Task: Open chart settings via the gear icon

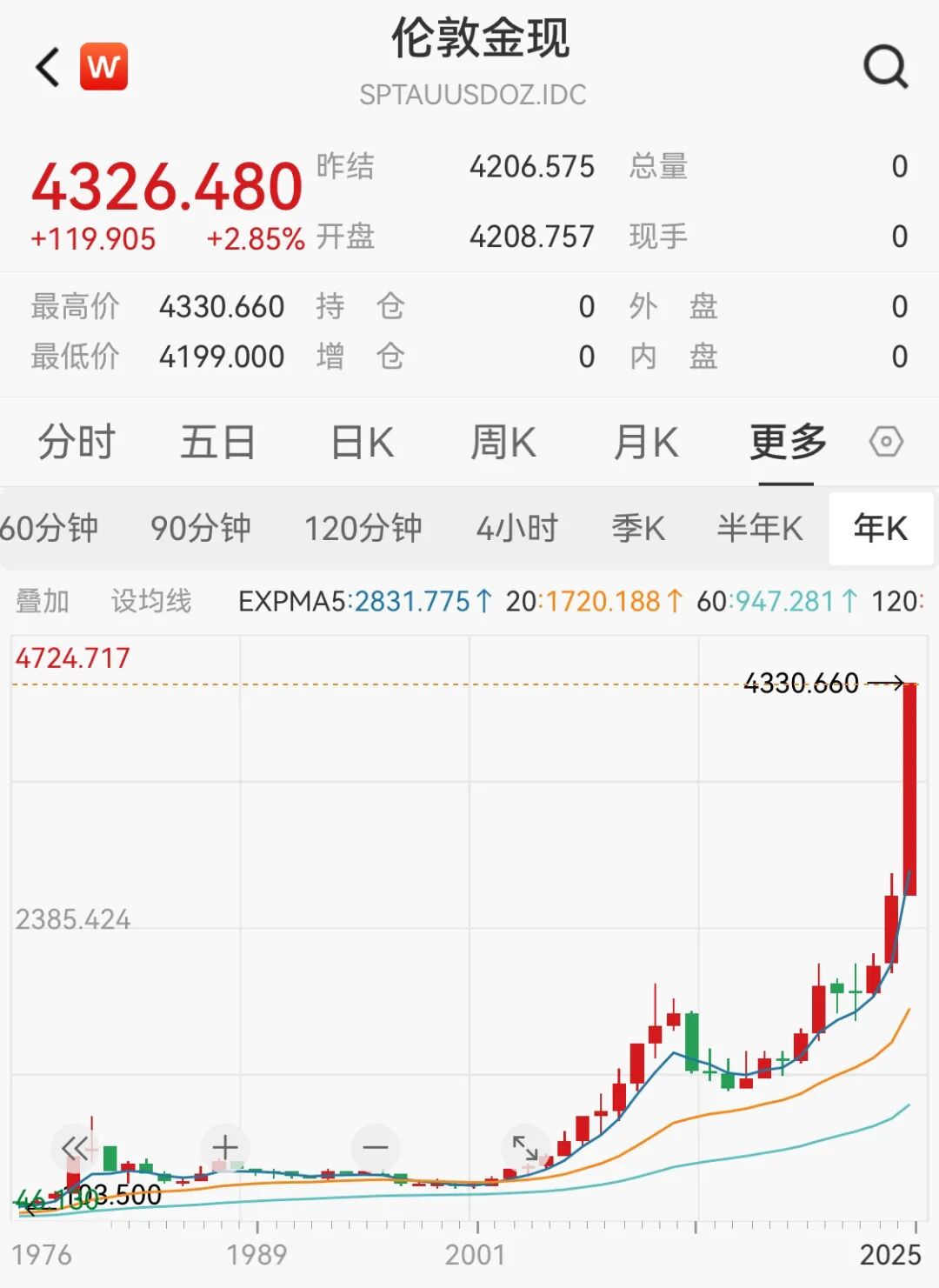Action: click(x=888, y=442)
